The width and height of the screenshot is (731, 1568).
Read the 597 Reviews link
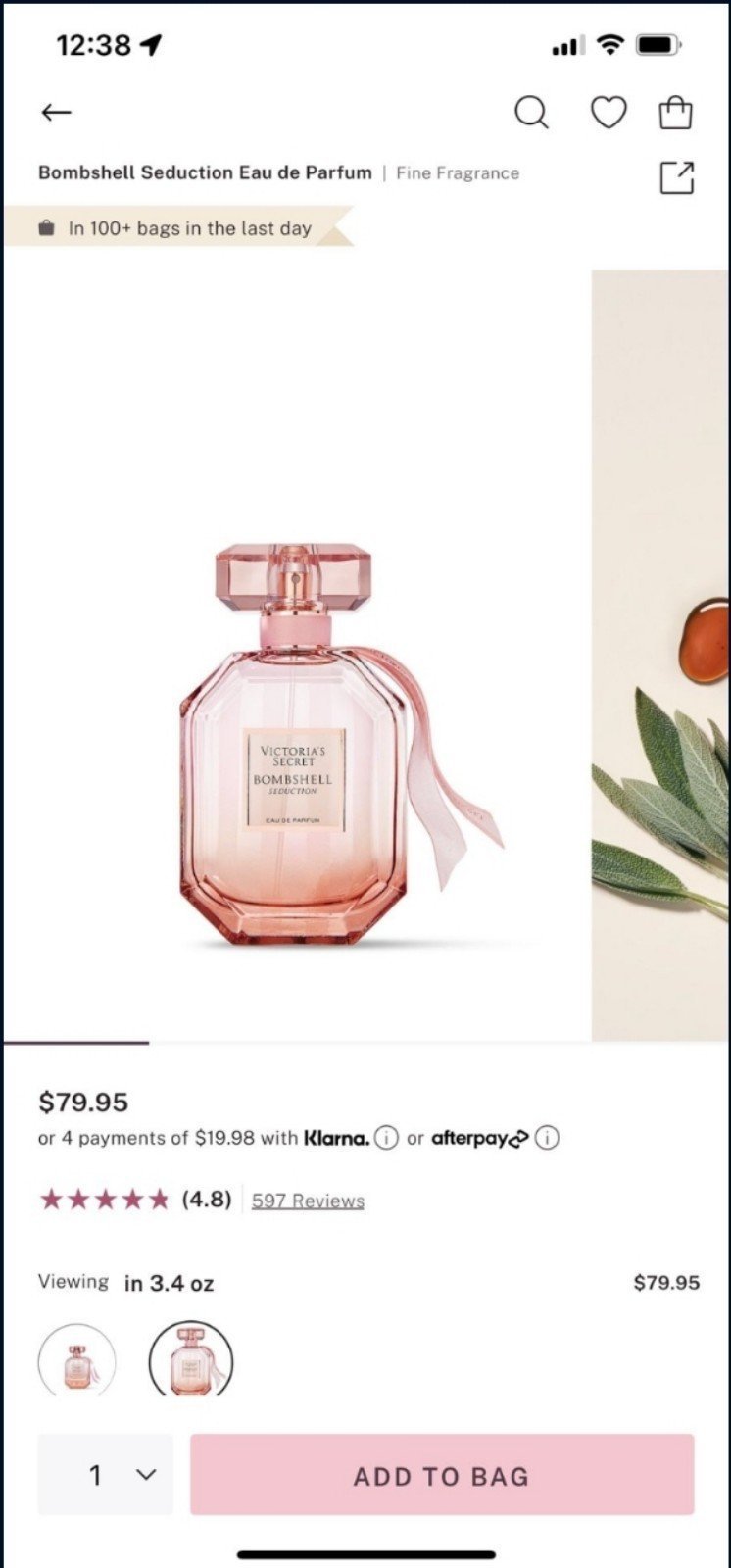point(308,1200)
